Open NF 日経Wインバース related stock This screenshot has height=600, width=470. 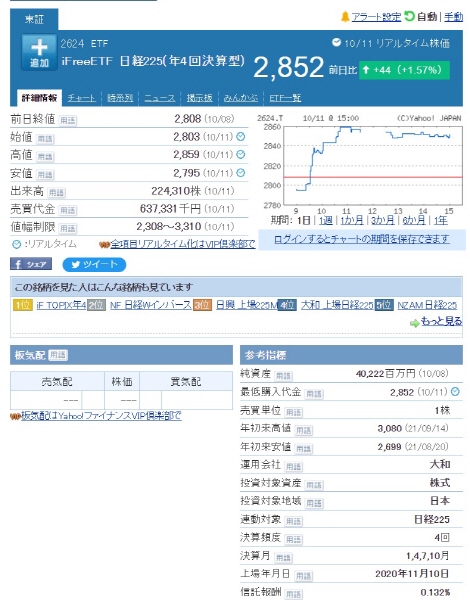(x=150, y=305)
